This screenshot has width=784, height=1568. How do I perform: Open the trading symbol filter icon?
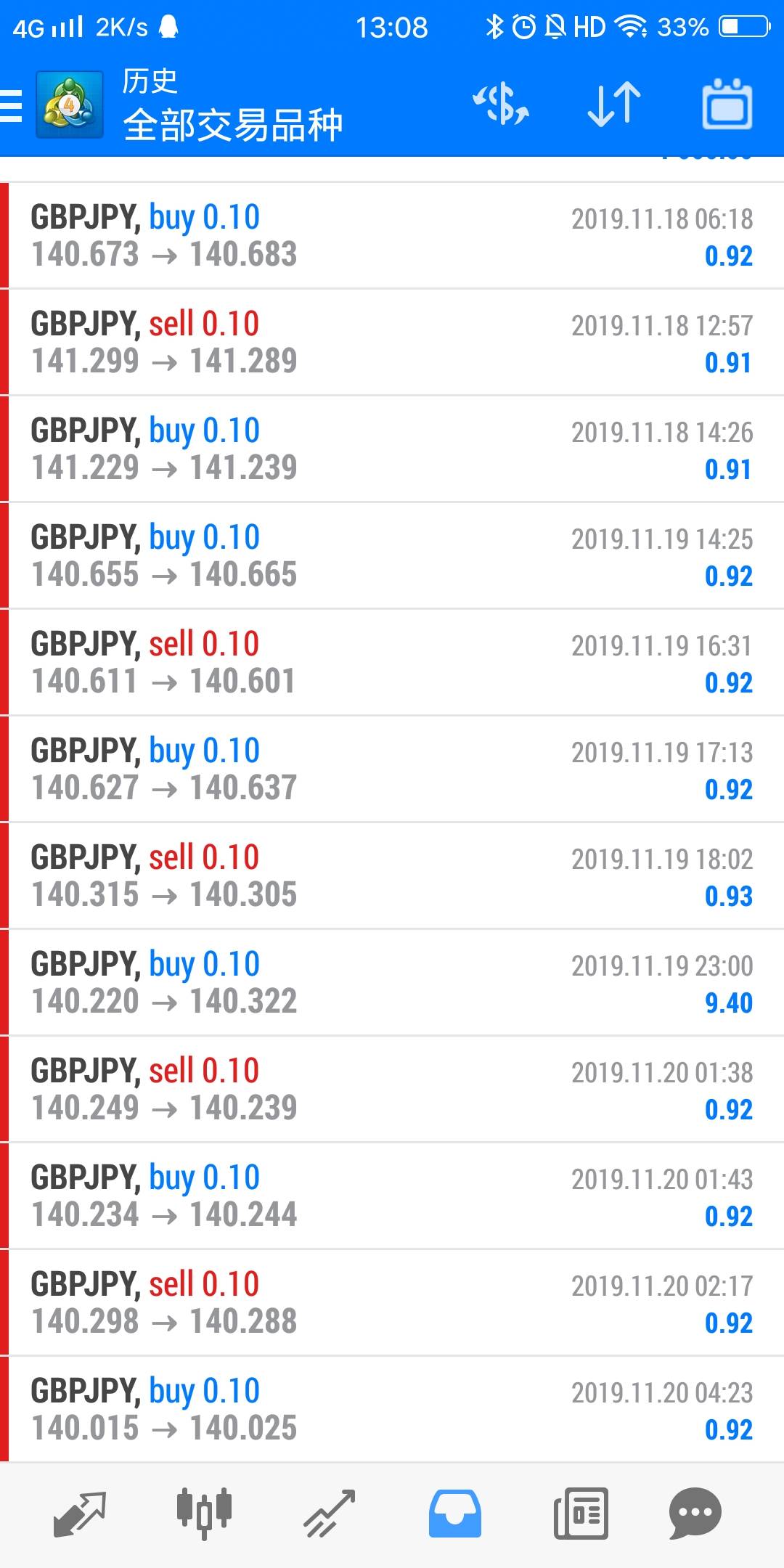click(x=500, y=105)
